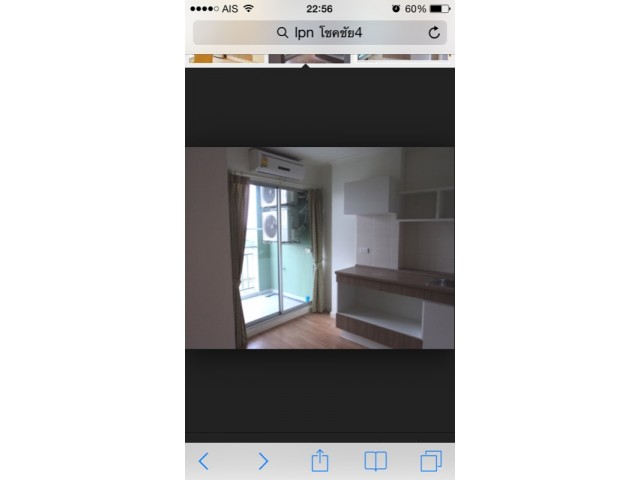This screenshot has height=480, width=640.
Task: Go forward to the next page
Action: pyautogui.click(x=263, y=461)
